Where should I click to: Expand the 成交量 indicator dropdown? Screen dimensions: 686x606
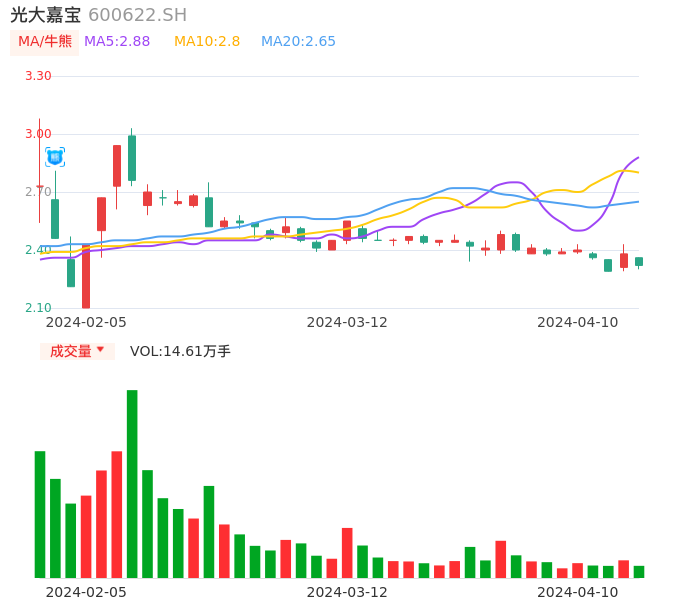point(77,351)
